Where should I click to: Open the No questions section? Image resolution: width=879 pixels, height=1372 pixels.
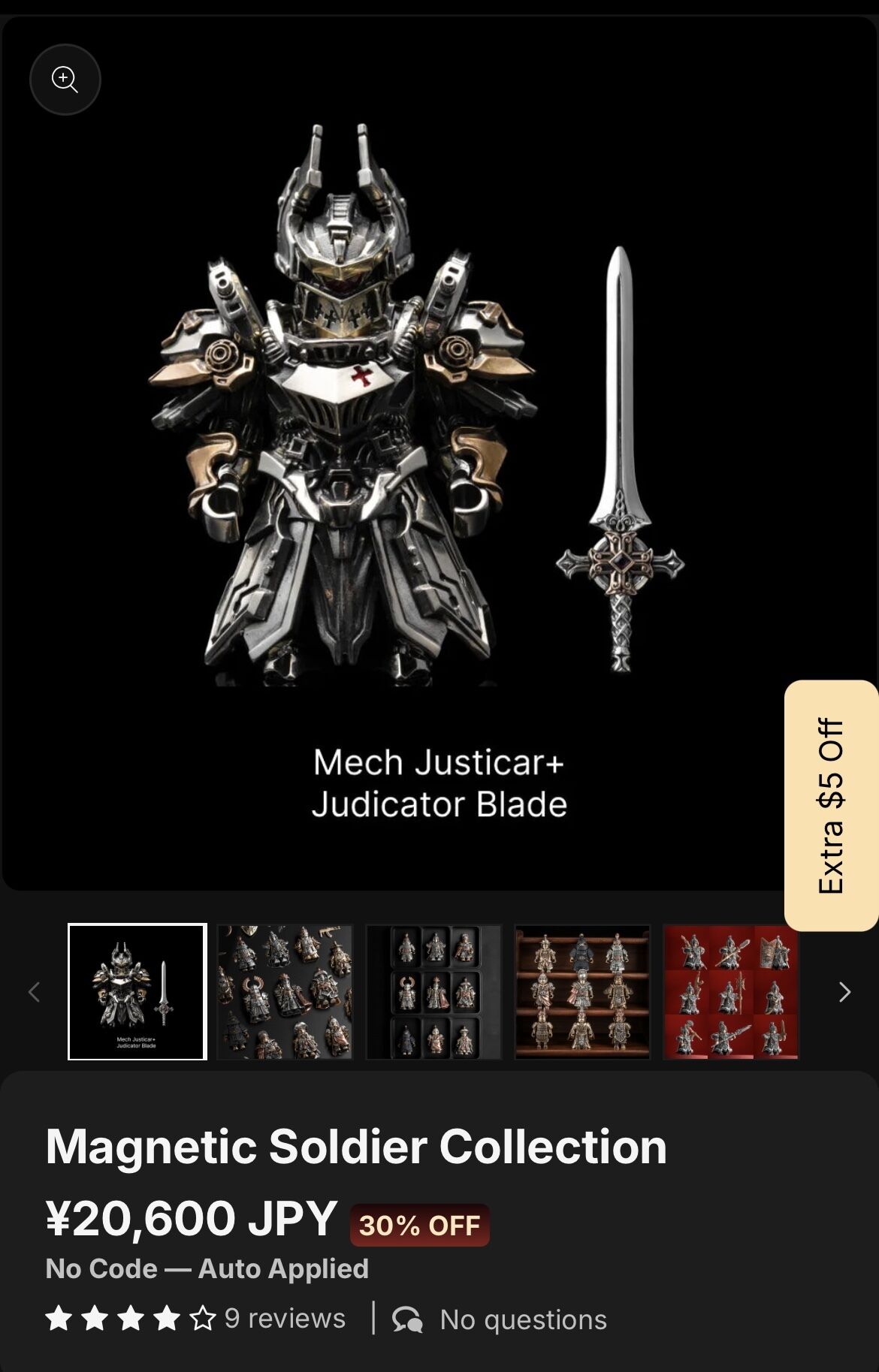500,1319
